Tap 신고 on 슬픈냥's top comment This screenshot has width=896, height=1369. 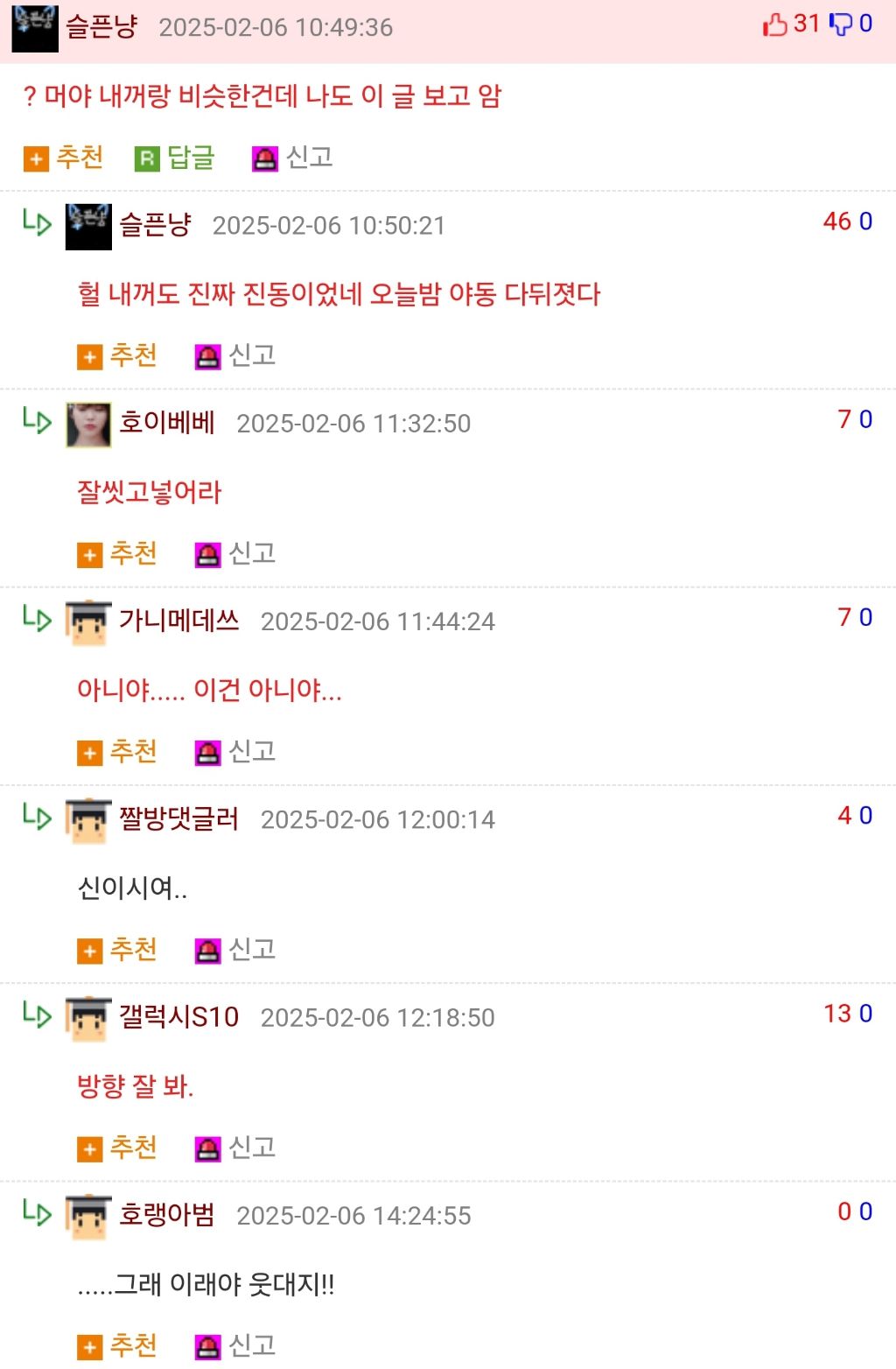point(293,158)
